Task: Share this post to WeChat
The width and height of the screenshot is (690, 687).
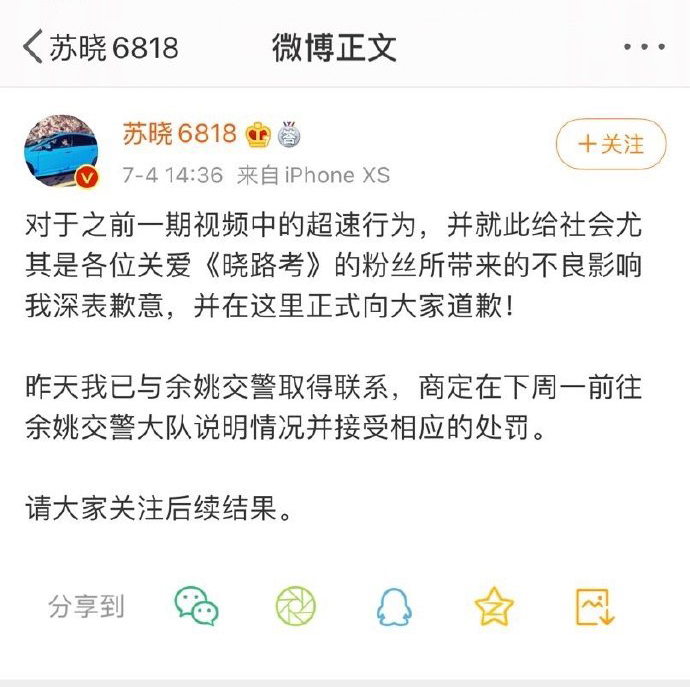Action: [x=196, y=605]
